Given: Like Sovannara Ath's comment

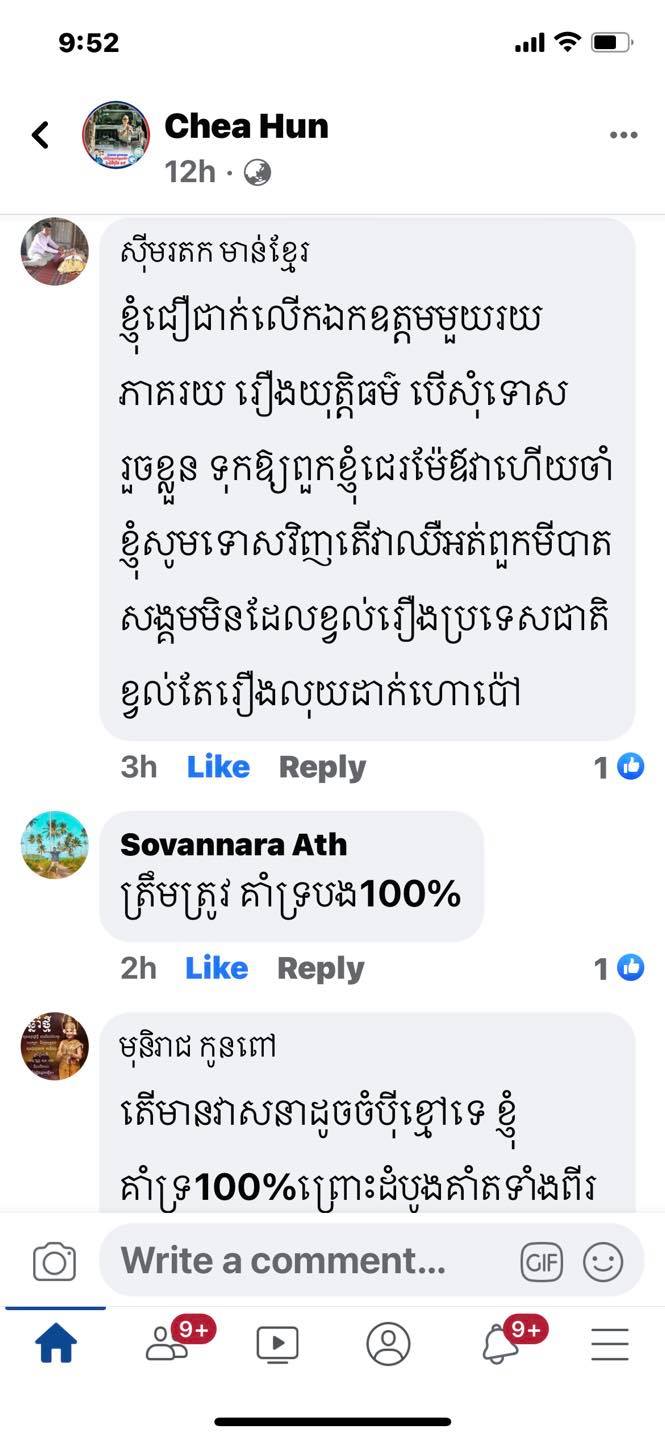Looking at the screenshot, I should [217, 968].
